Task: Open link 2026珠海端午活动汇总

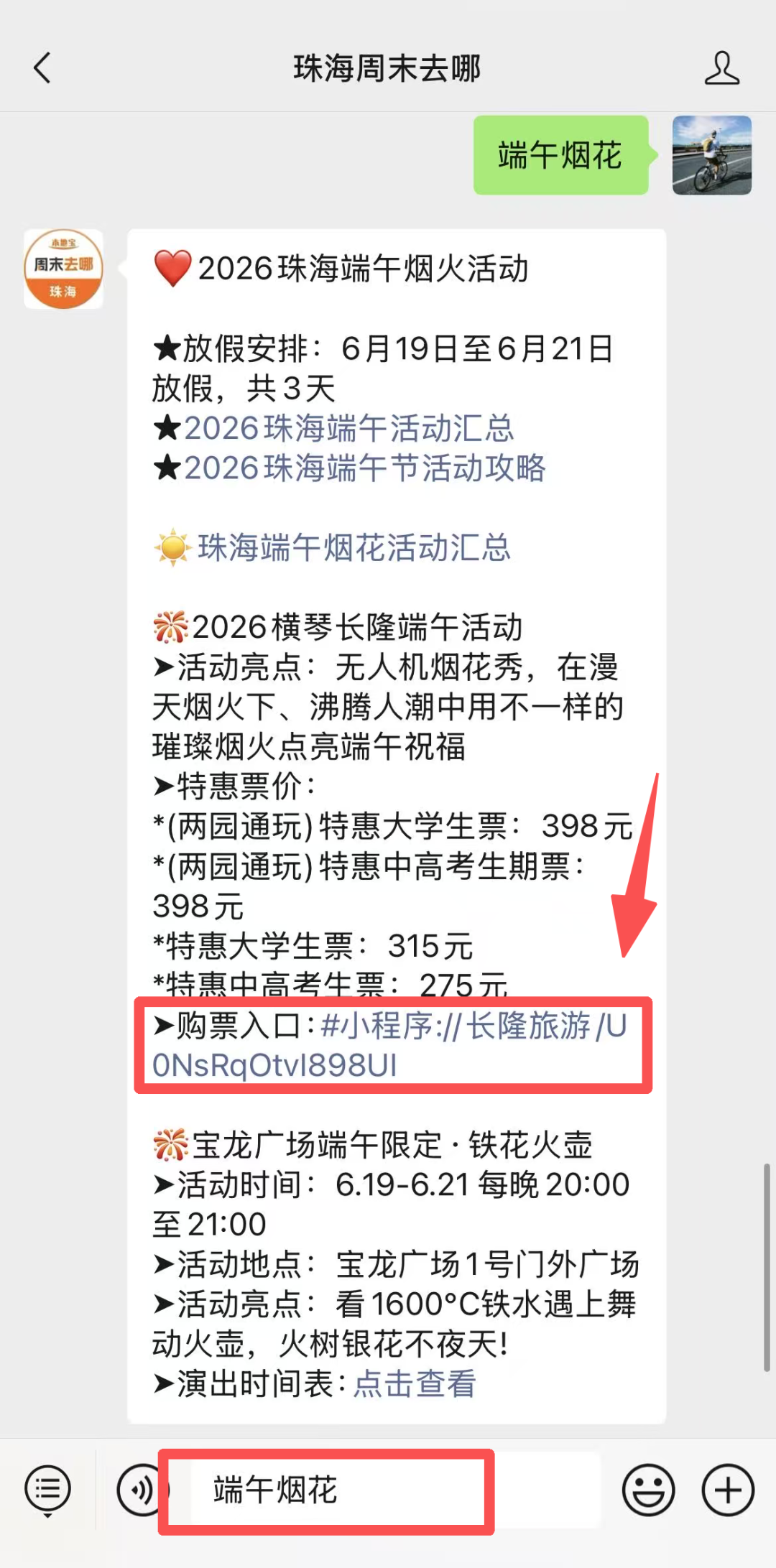Action: point(349,428)
